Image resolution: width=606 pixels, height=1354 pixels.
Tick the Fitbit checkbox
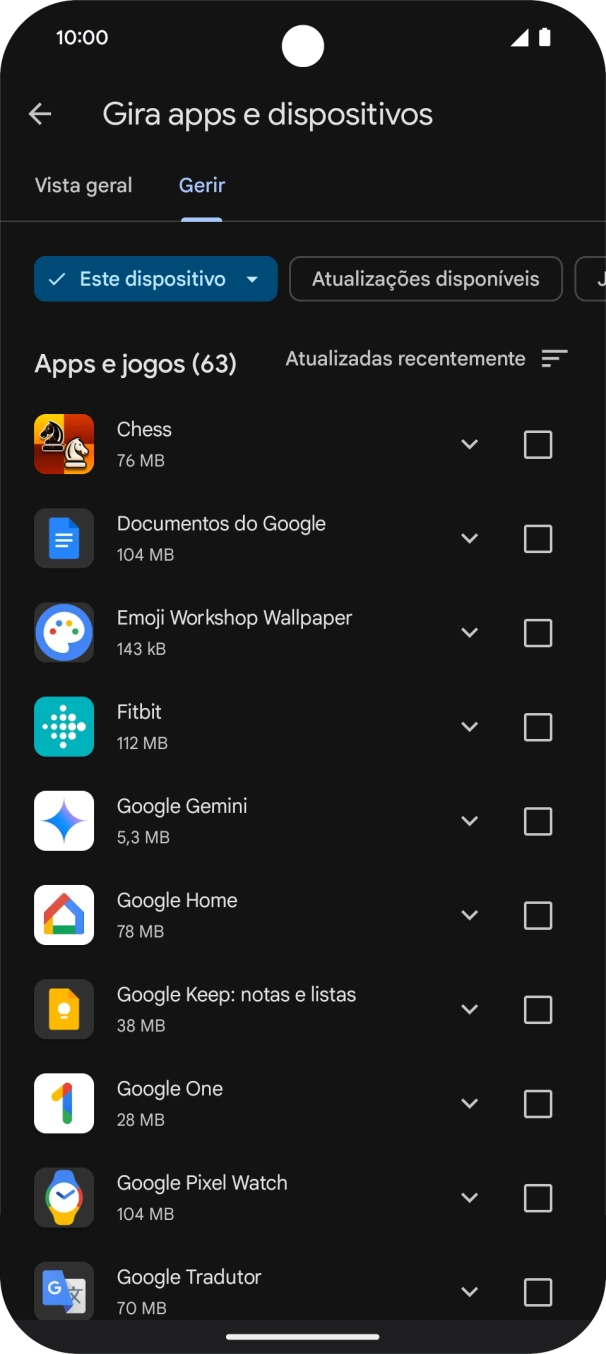(538, 727)
